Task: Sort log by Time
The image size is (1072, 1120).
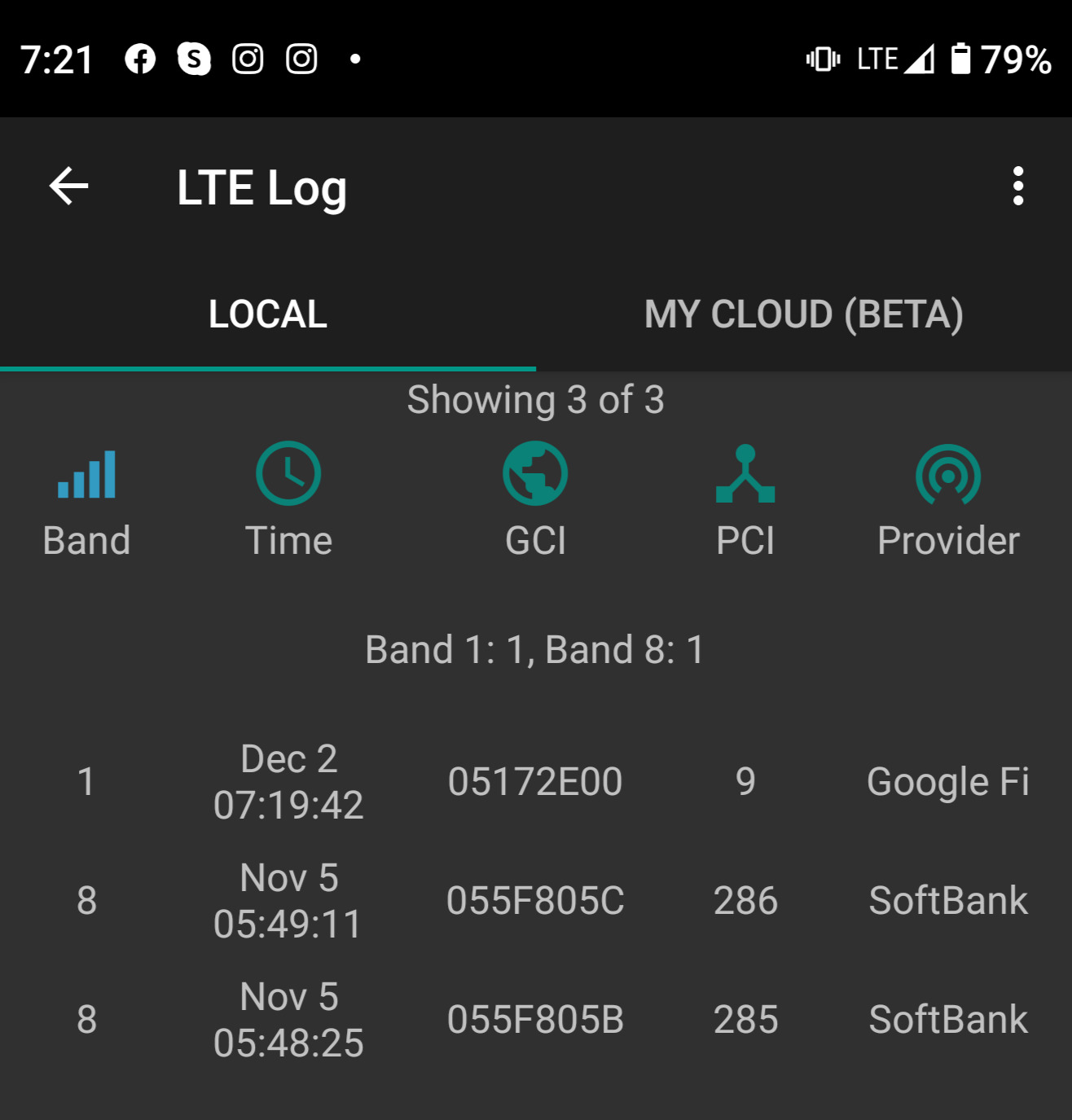Action: (288, 500)
